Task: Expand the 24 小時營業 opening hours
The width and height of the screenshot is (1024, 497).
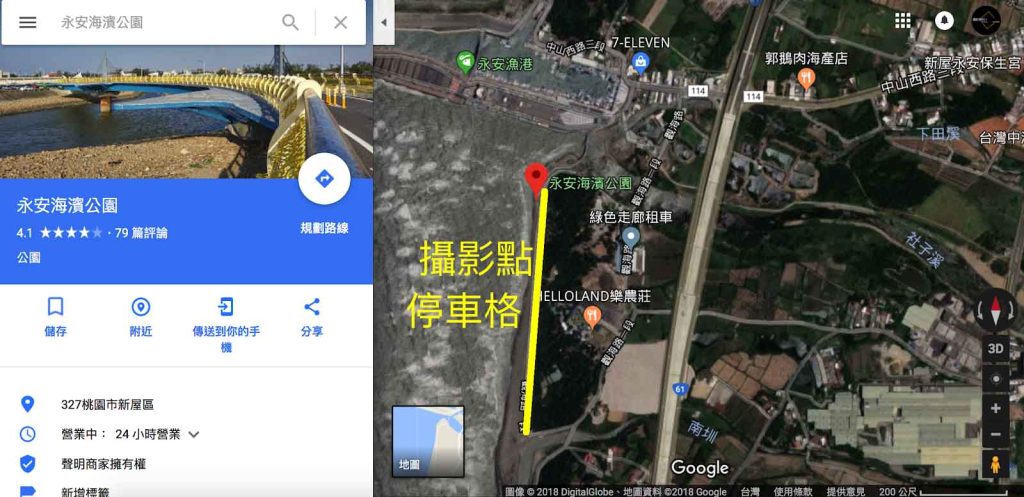Action: 194,434
